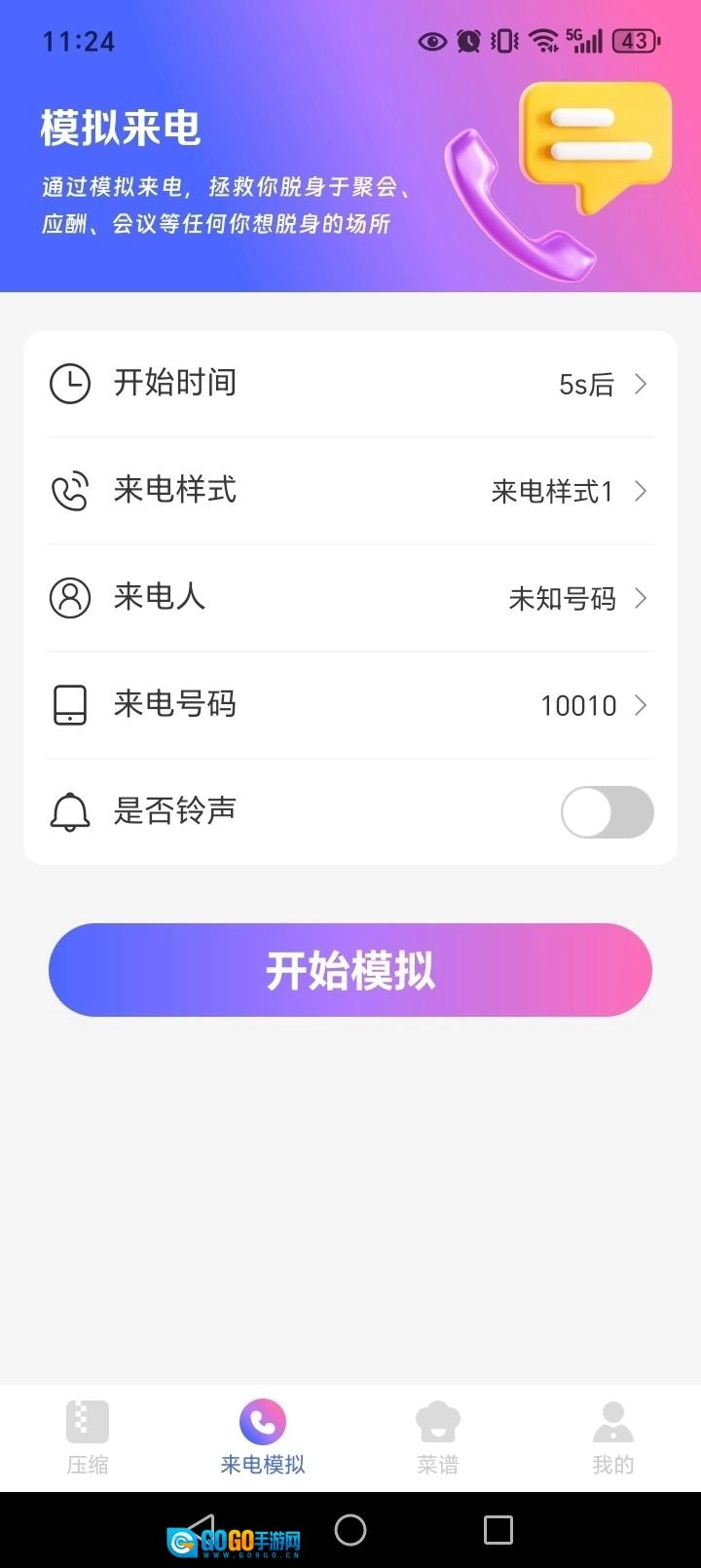
Task: Go to the system home screen
Action: point(350,1530)
